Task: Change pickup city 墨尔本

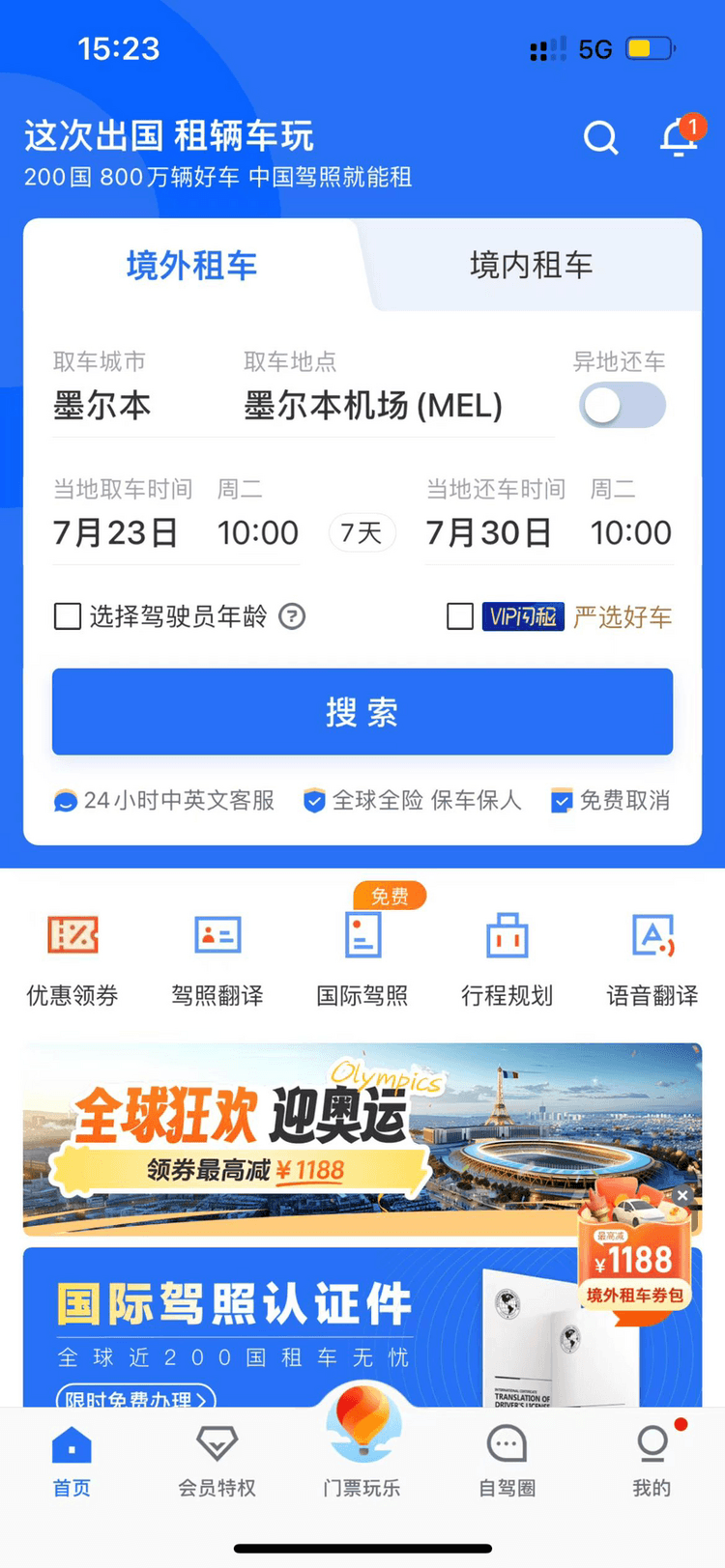Action: (x=101, y=405)
